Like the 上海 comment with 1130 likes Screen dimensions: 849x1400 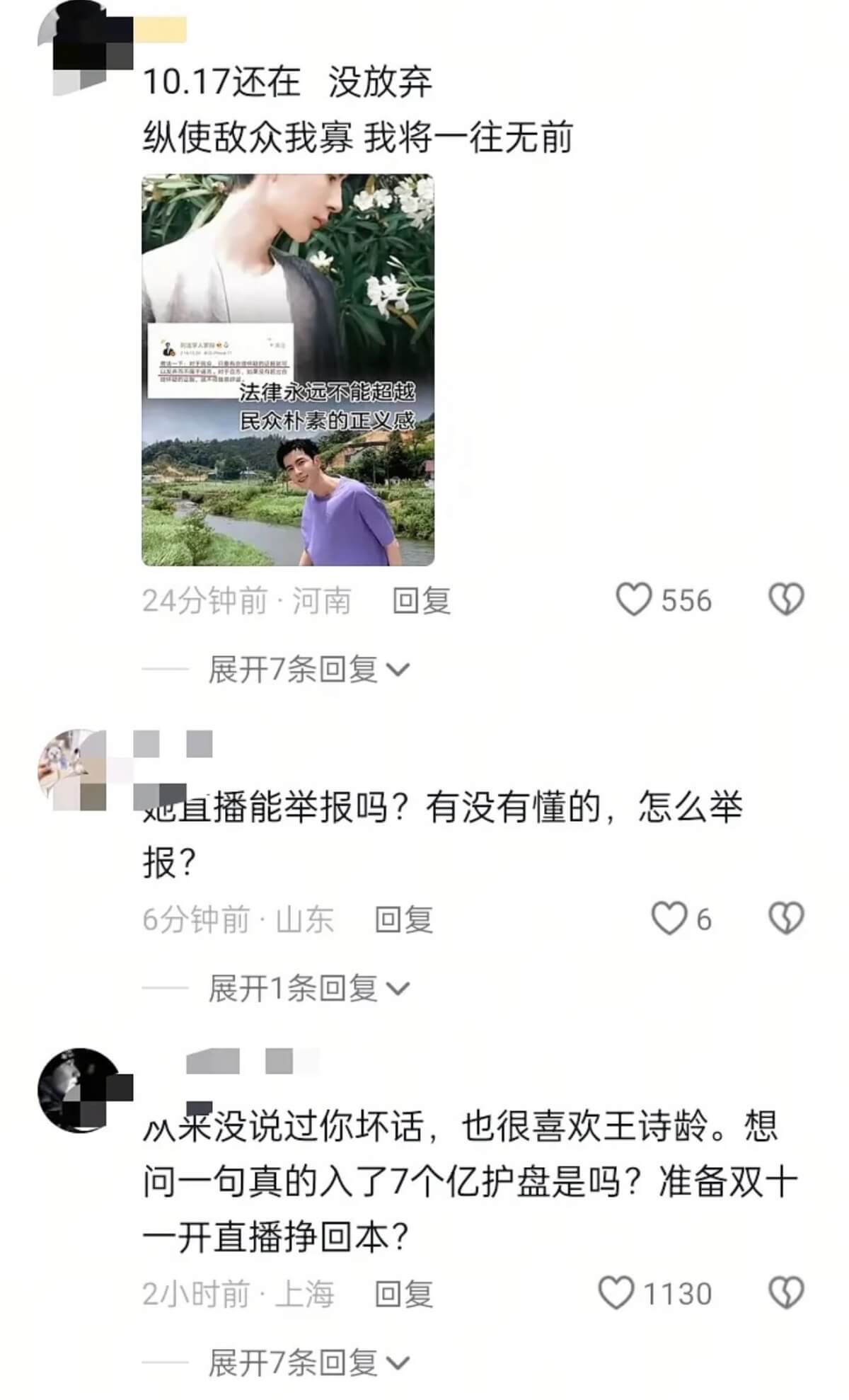coord(616,1293)
